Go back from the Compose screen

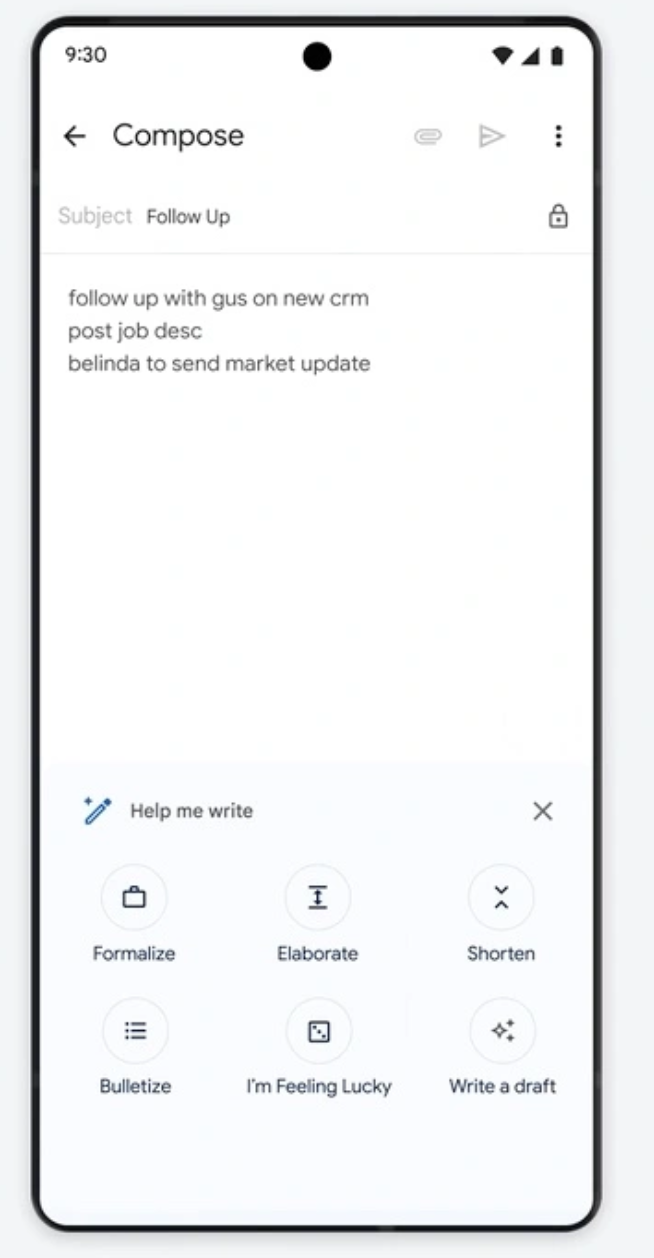pyautogui.click(x=75, y=137)
